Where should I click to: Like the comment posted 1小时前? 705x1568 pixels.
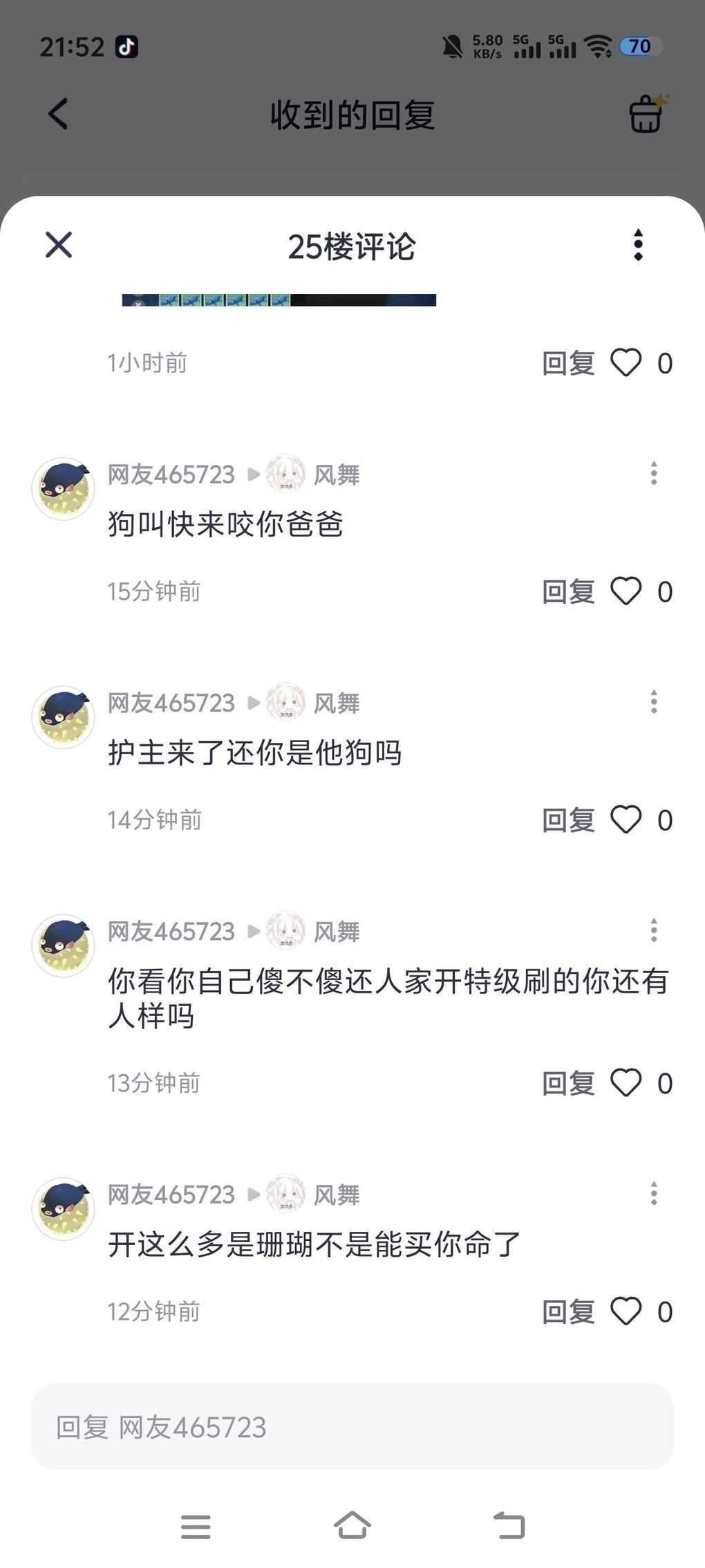pos(626,363)
